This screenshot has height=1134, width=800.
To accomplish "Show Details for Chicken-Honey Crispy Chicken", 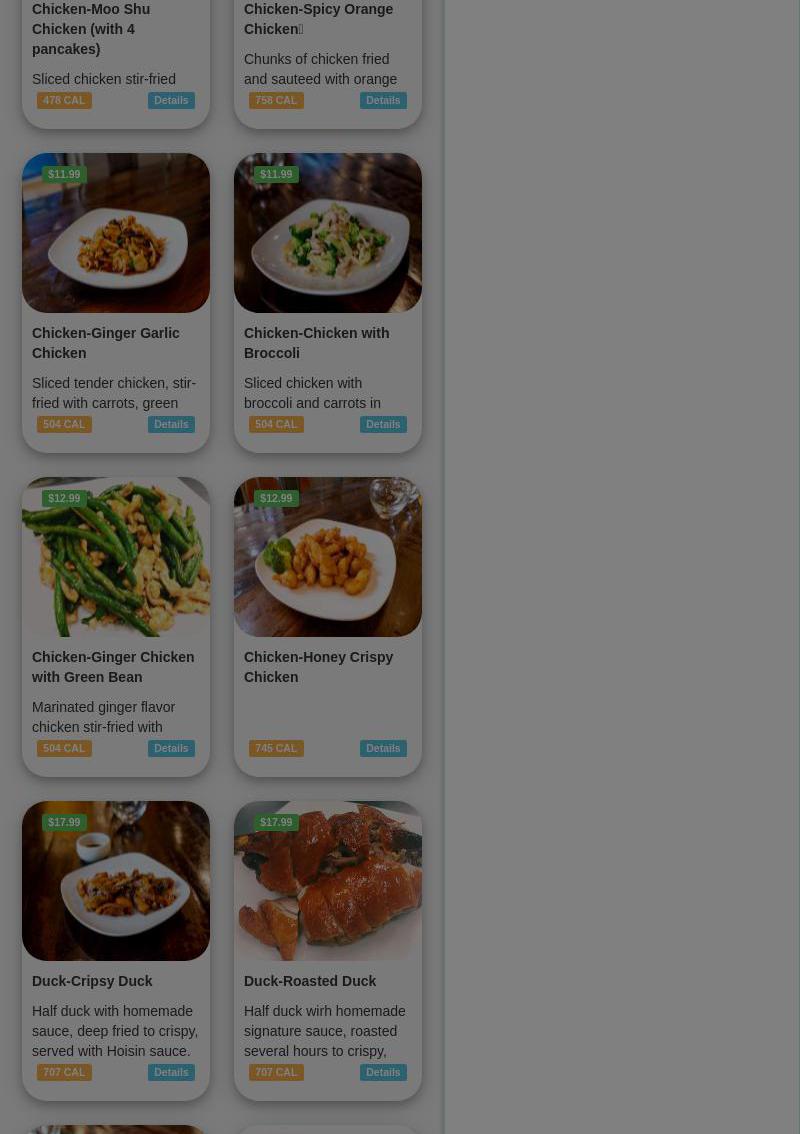I will pos(383,748).
